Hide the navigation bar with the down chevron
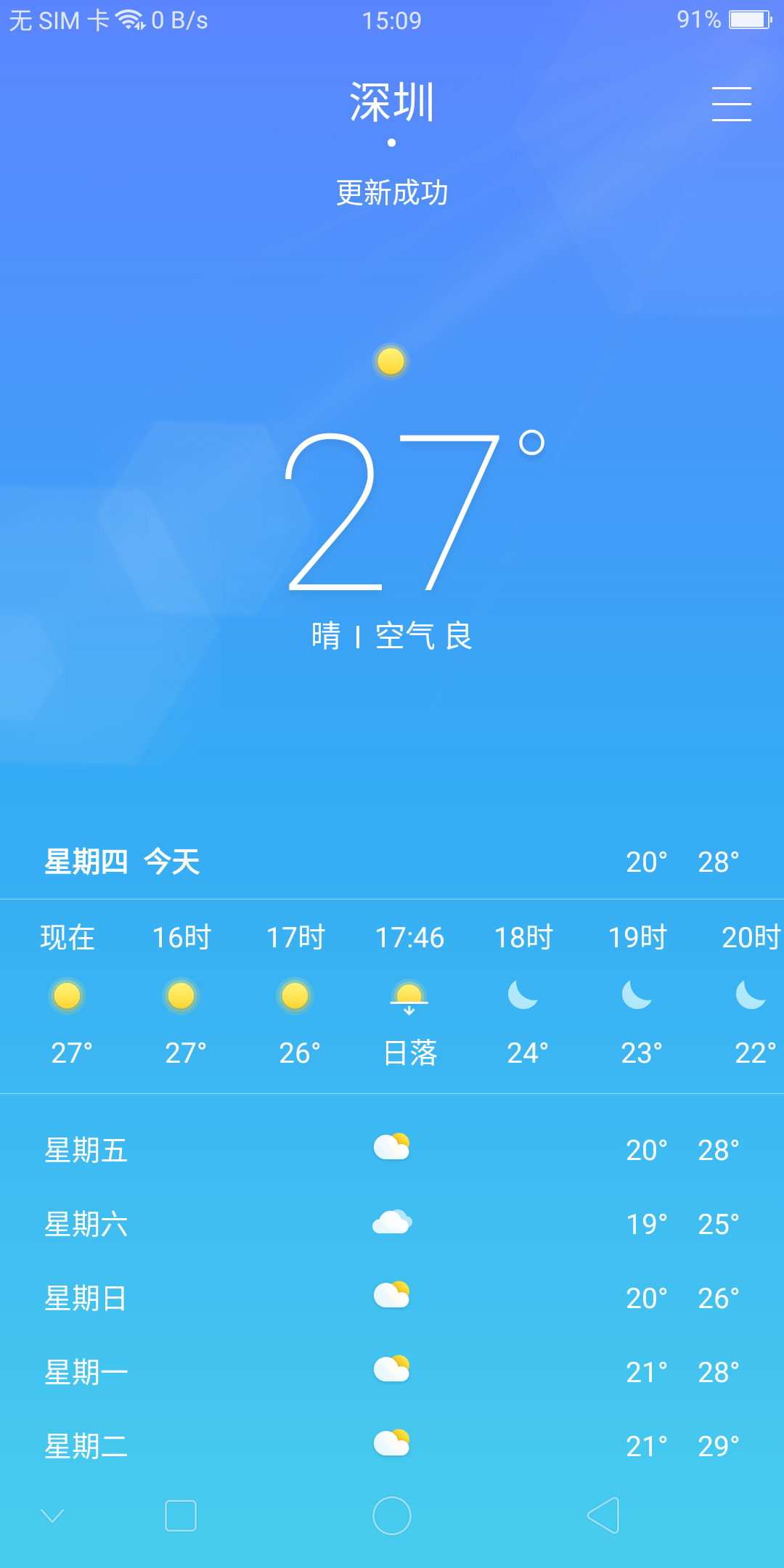The width and height of the screenshot is (784, 1568). point(52,1515)
